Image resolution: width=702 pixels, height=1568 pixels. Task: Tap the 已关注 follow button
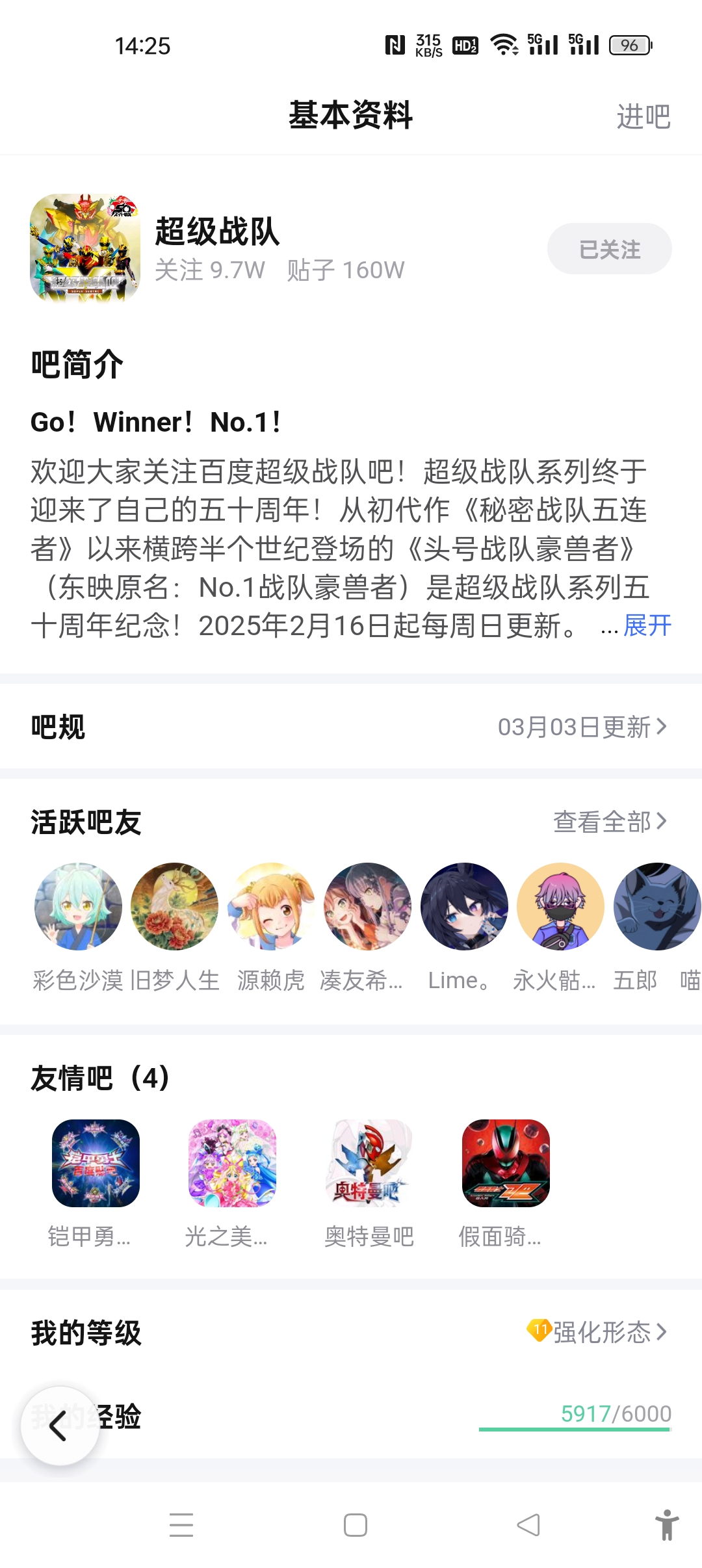pos(609,249)
